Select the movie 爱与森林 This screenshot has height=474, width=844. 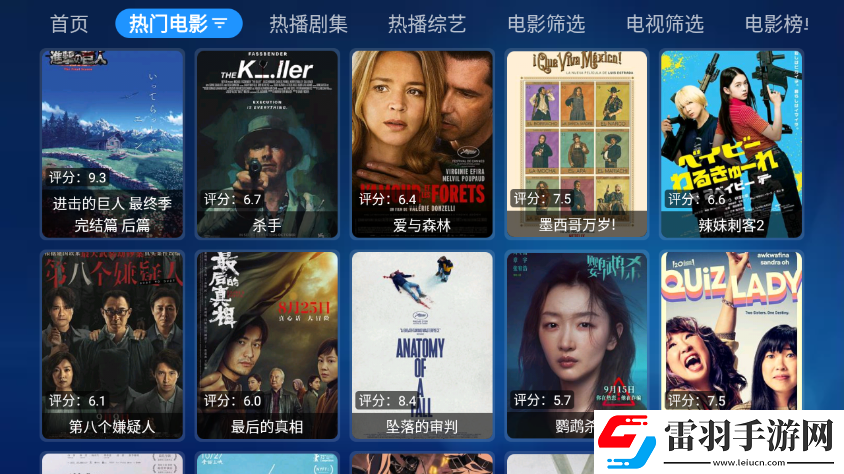pos(422,144)
